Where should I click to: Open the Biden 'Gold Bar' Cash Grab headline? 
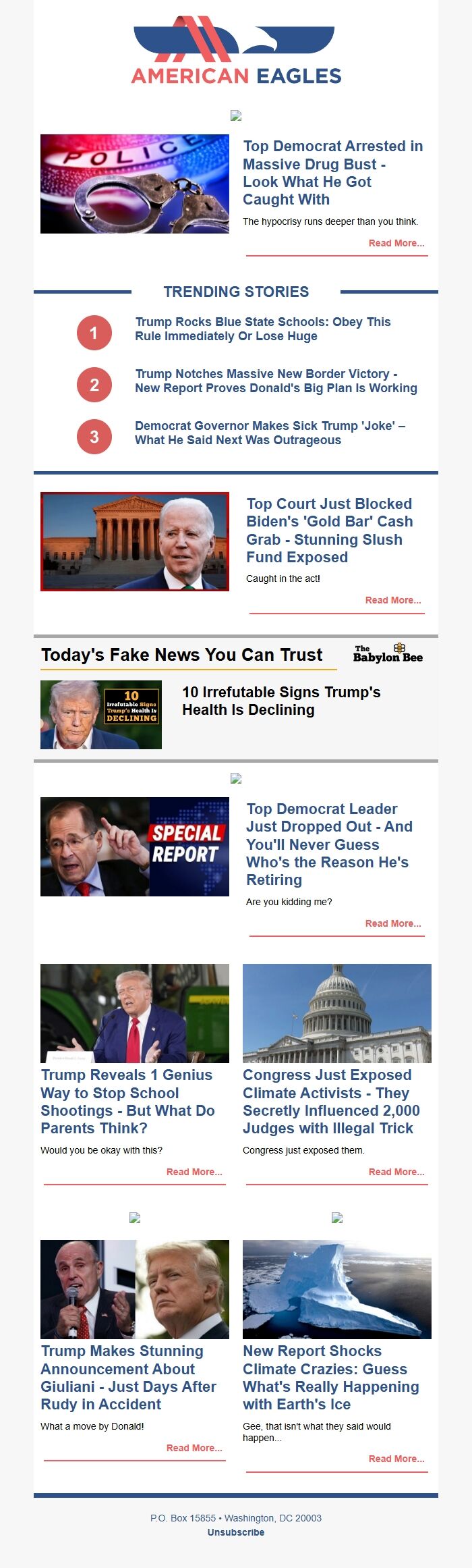point(329,531)
